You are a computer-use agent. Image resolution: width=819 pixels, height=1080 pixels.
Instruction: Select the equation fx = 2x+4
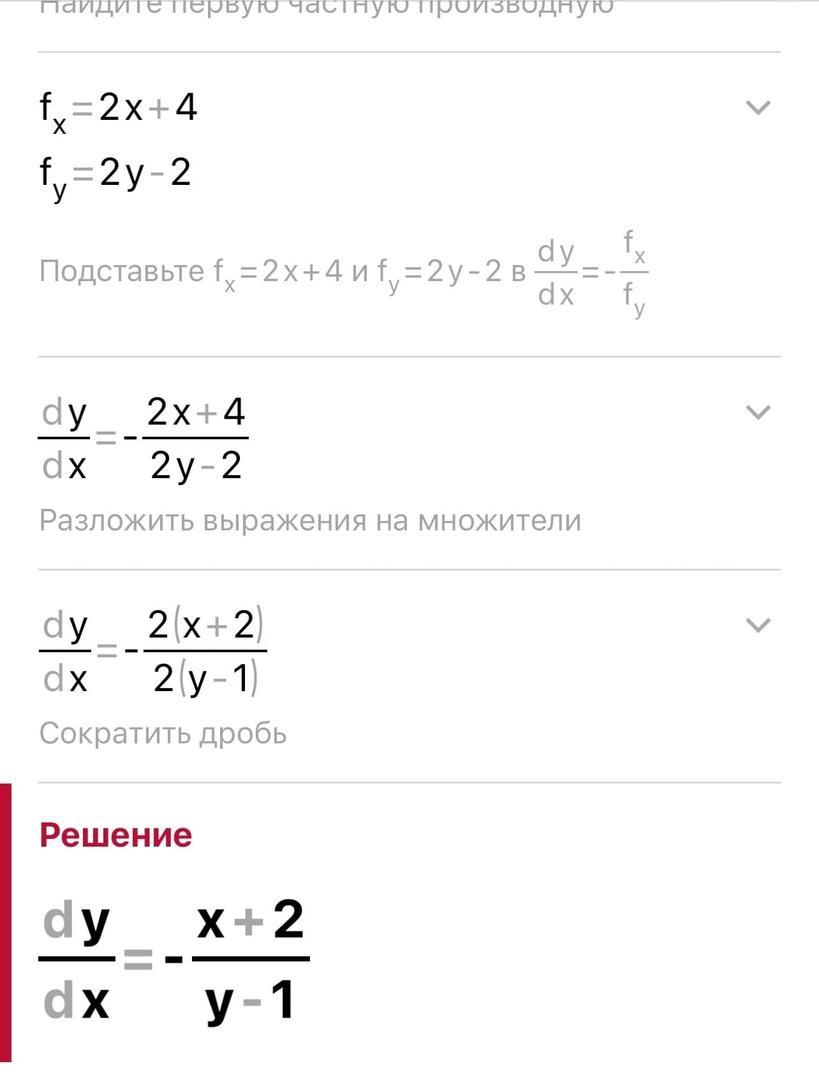[x=118, y=106]
